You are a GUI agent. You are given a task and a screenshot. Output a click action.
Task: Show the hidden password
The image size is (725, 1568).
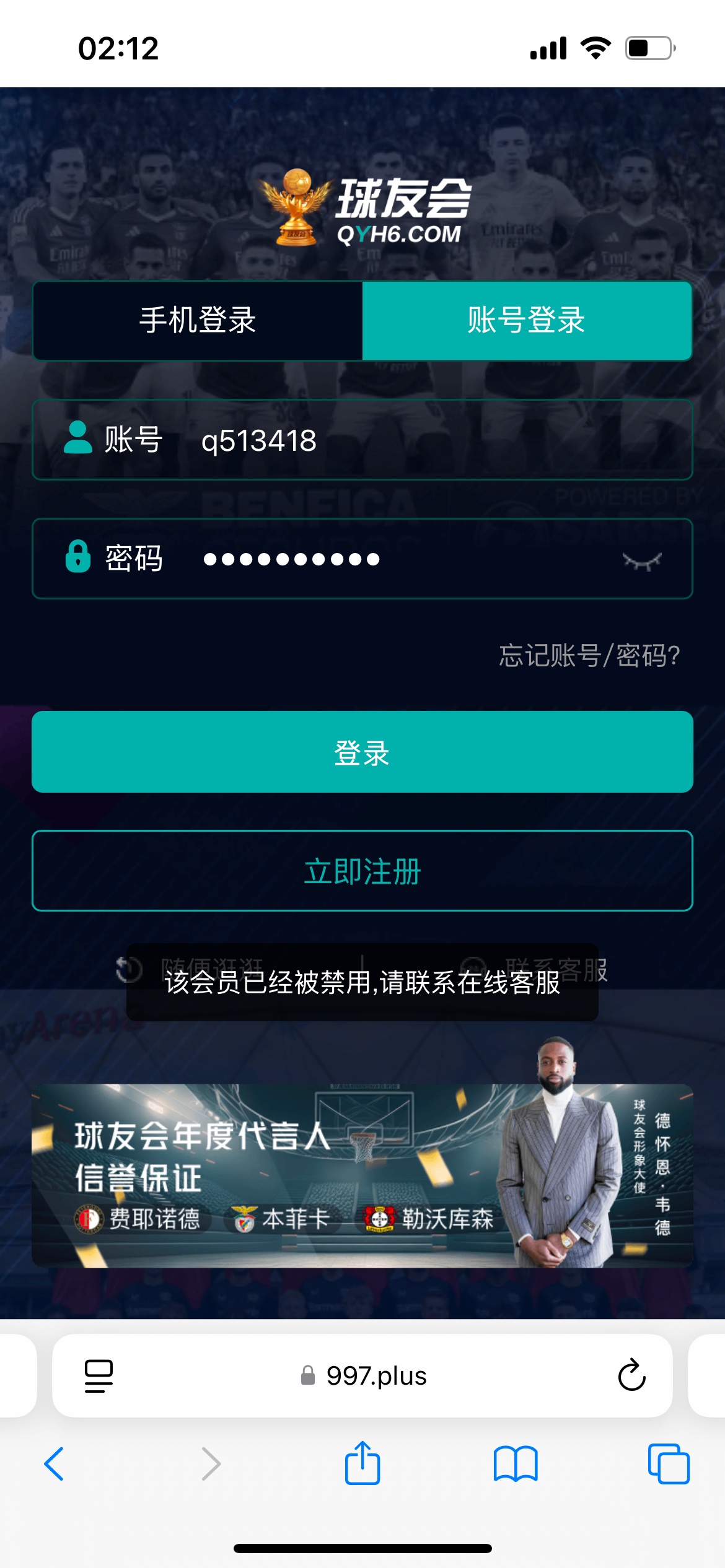click(x=642, y=561)
